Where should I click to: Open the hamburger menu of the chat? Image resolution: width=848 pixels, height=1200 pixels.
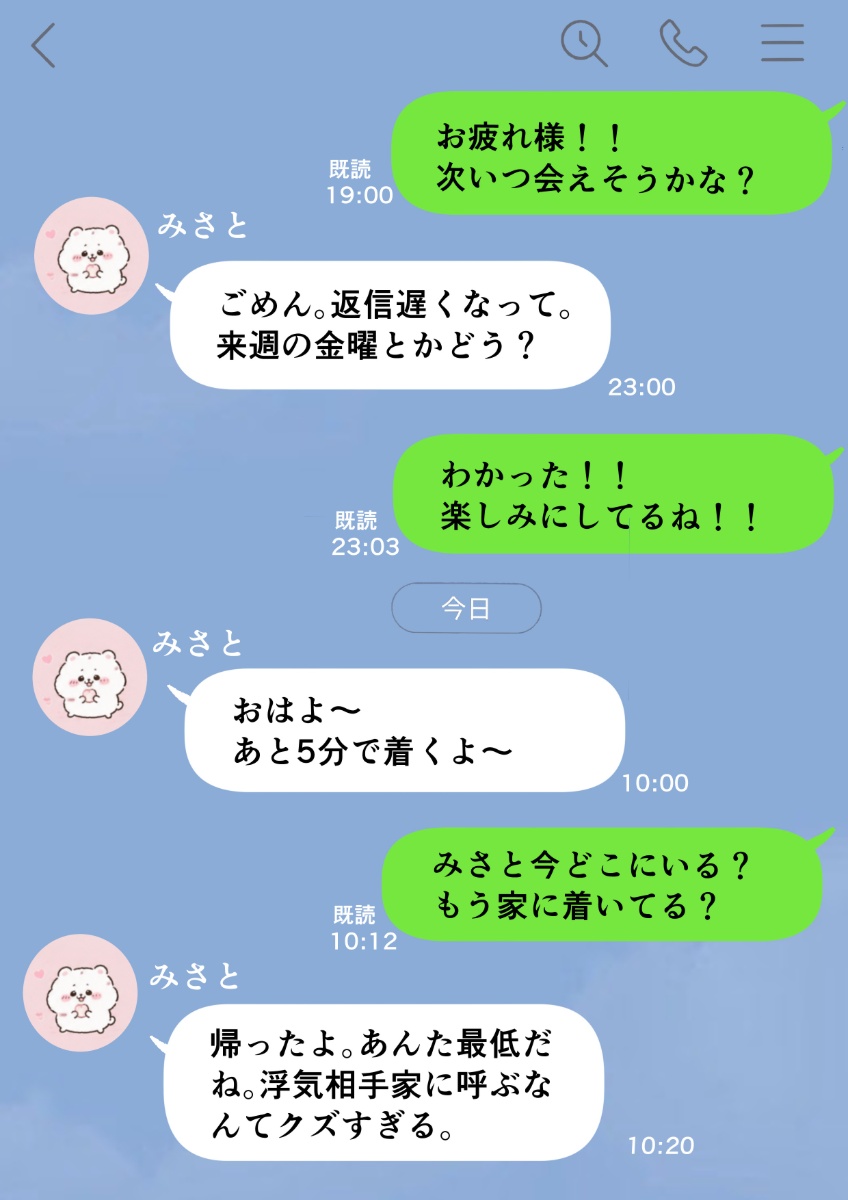(x=782, y=44)
